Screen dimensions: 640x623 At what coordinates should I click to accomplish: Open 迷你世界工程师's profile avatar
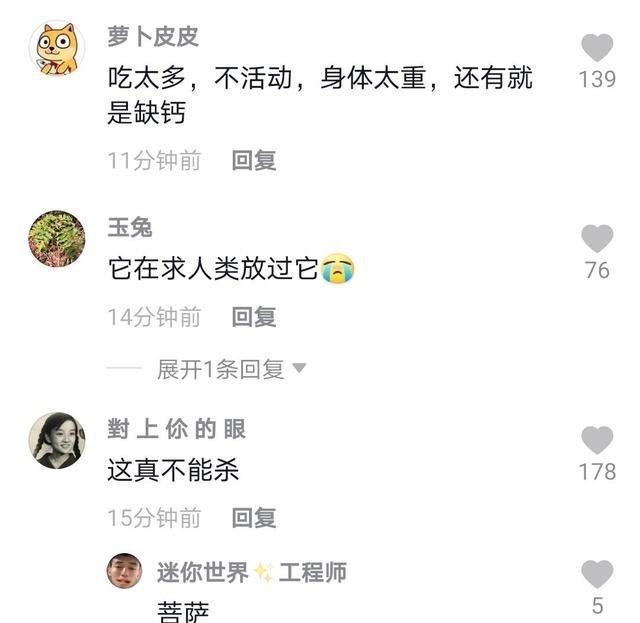pos(124,572)
